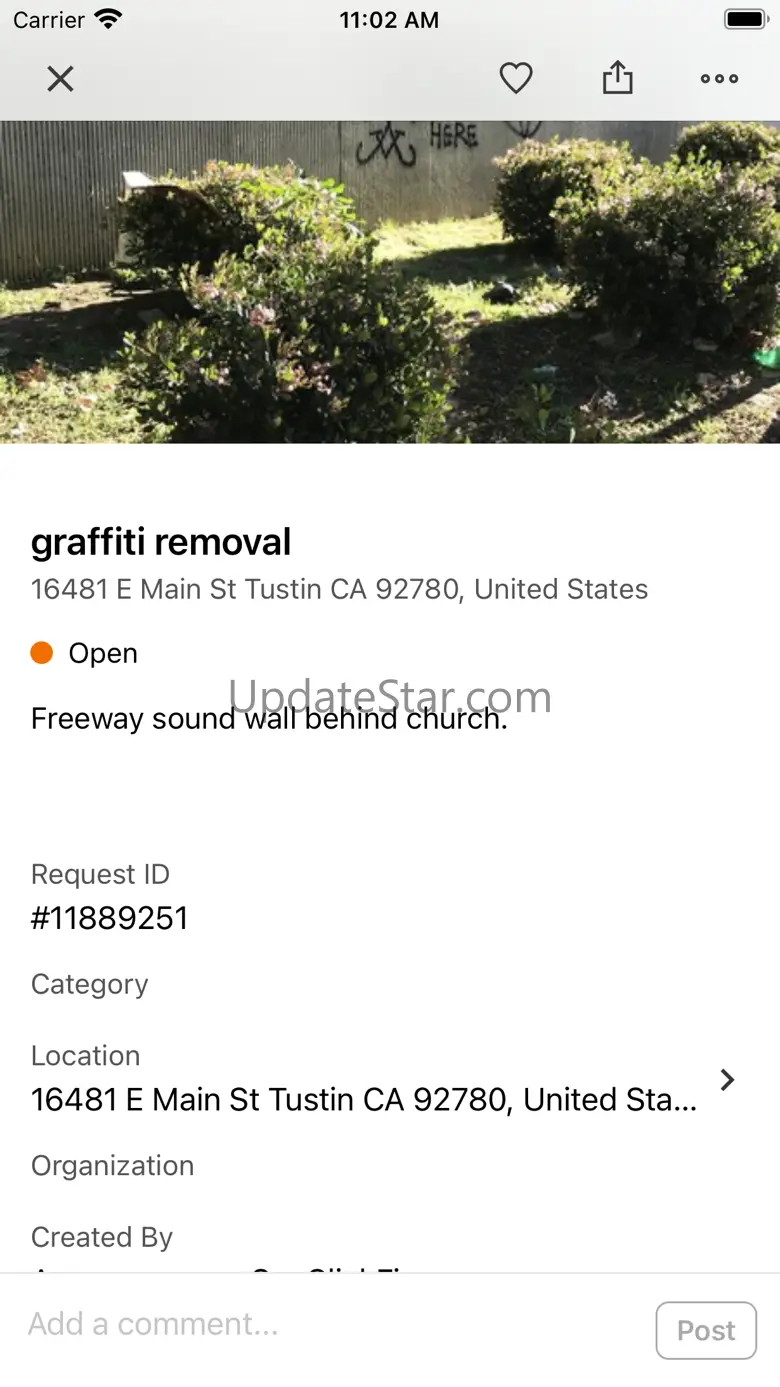The image size is (780, 1387).
Task: Open the Location row for 16481 E Main St
Action: pos(384,1080)
